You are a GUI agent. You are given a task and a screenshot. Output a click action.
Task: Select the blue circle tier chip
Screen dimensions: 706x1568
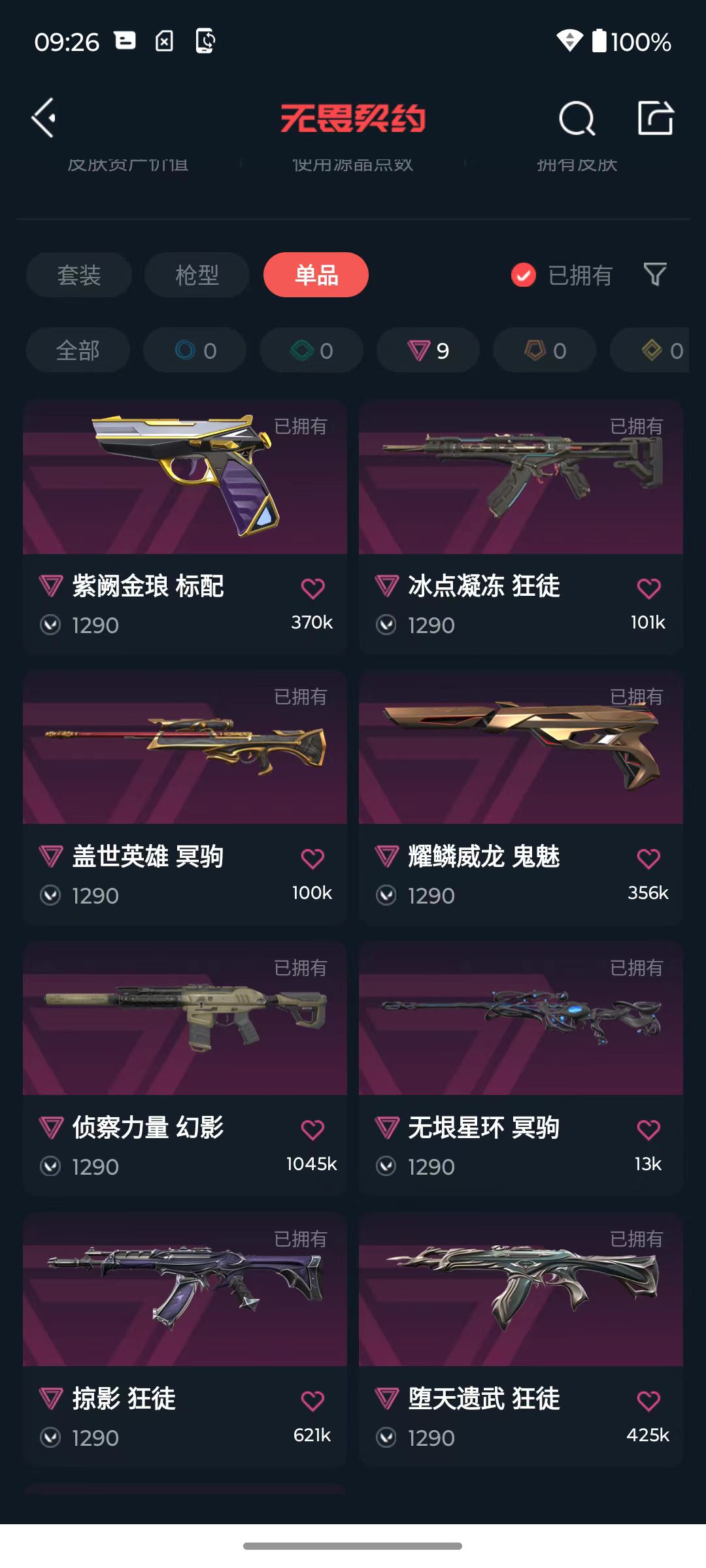point(195,350)
